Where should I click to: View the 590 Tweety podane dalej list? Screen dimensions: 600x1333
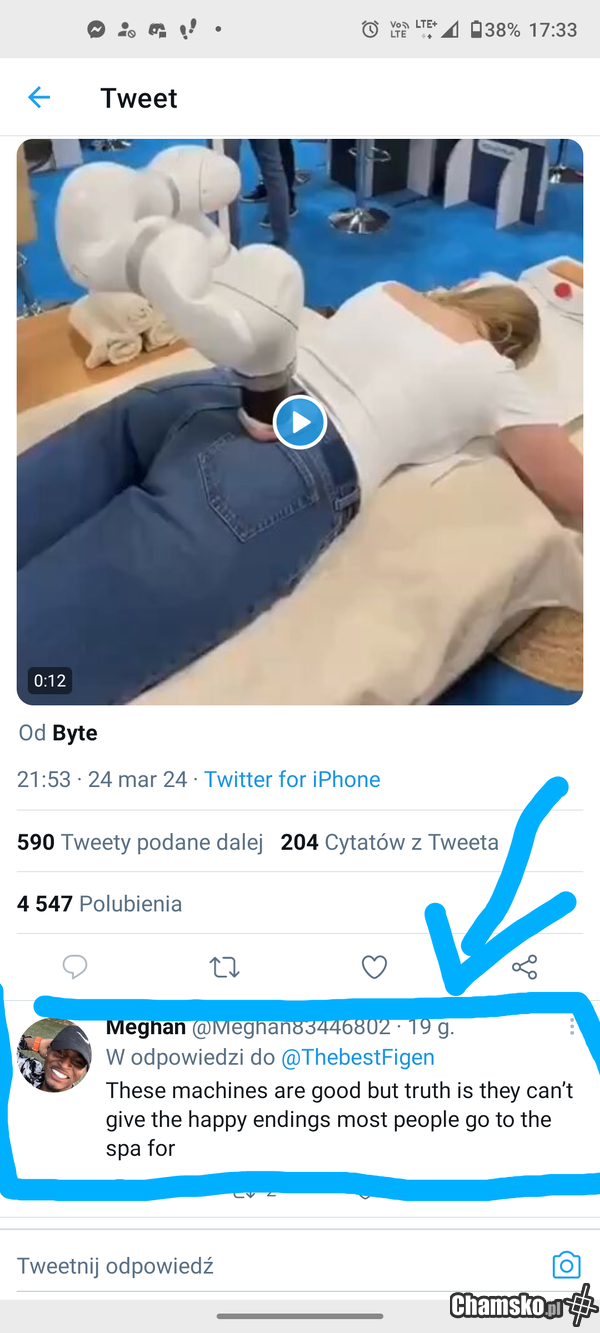click(140, 842)
